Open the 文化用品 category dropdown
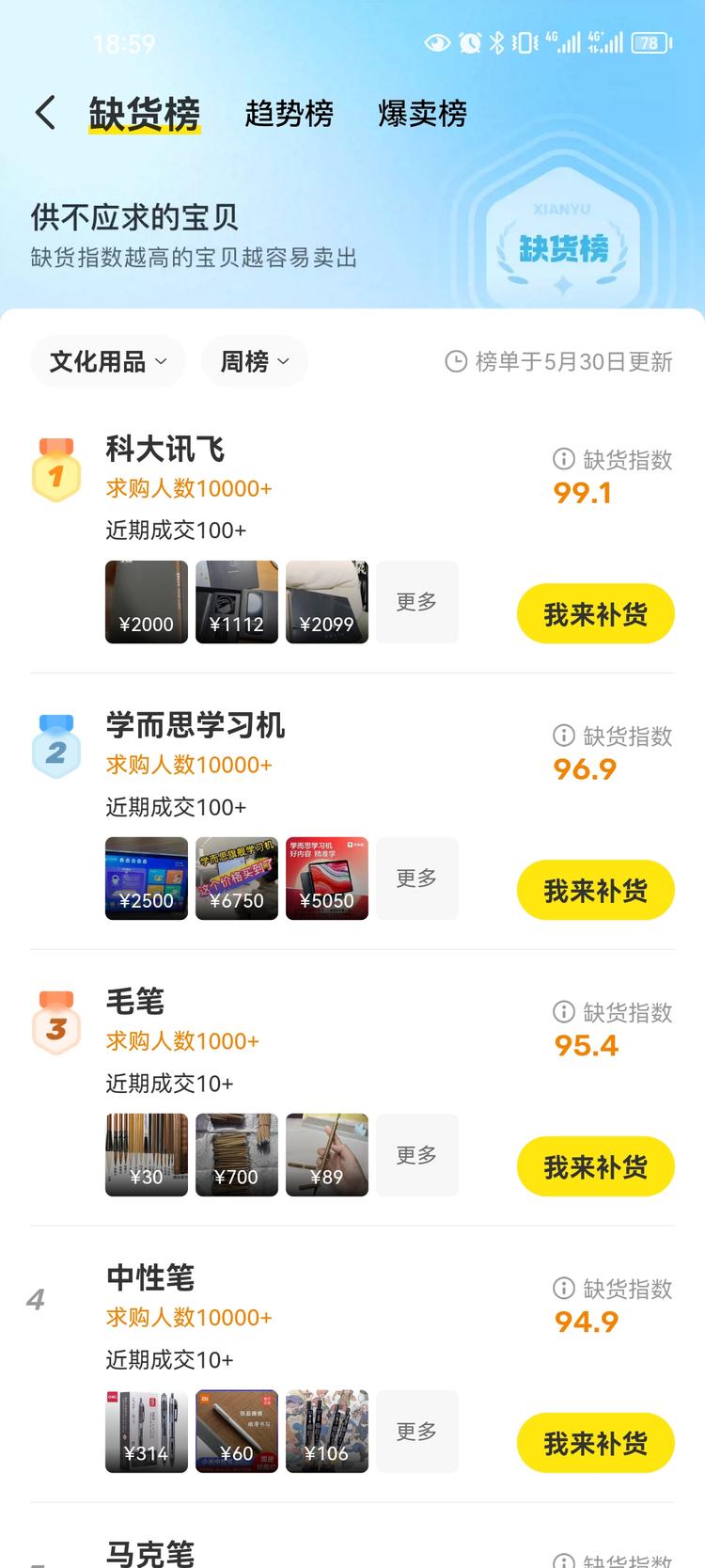 (x=107, y=361)
